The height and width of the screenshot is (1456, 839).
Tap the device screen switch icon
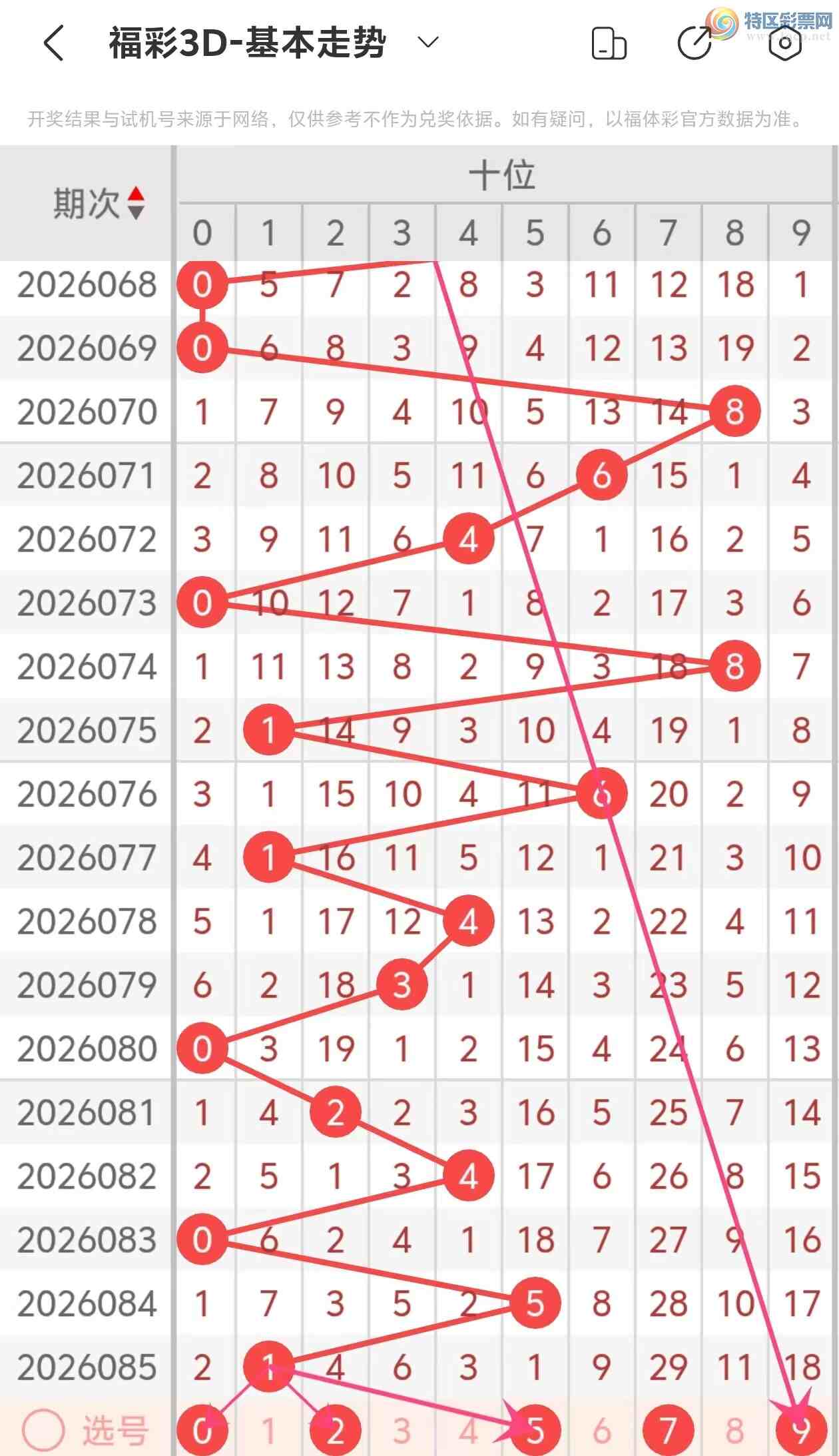pyautogui.click(x=609, y=44)
